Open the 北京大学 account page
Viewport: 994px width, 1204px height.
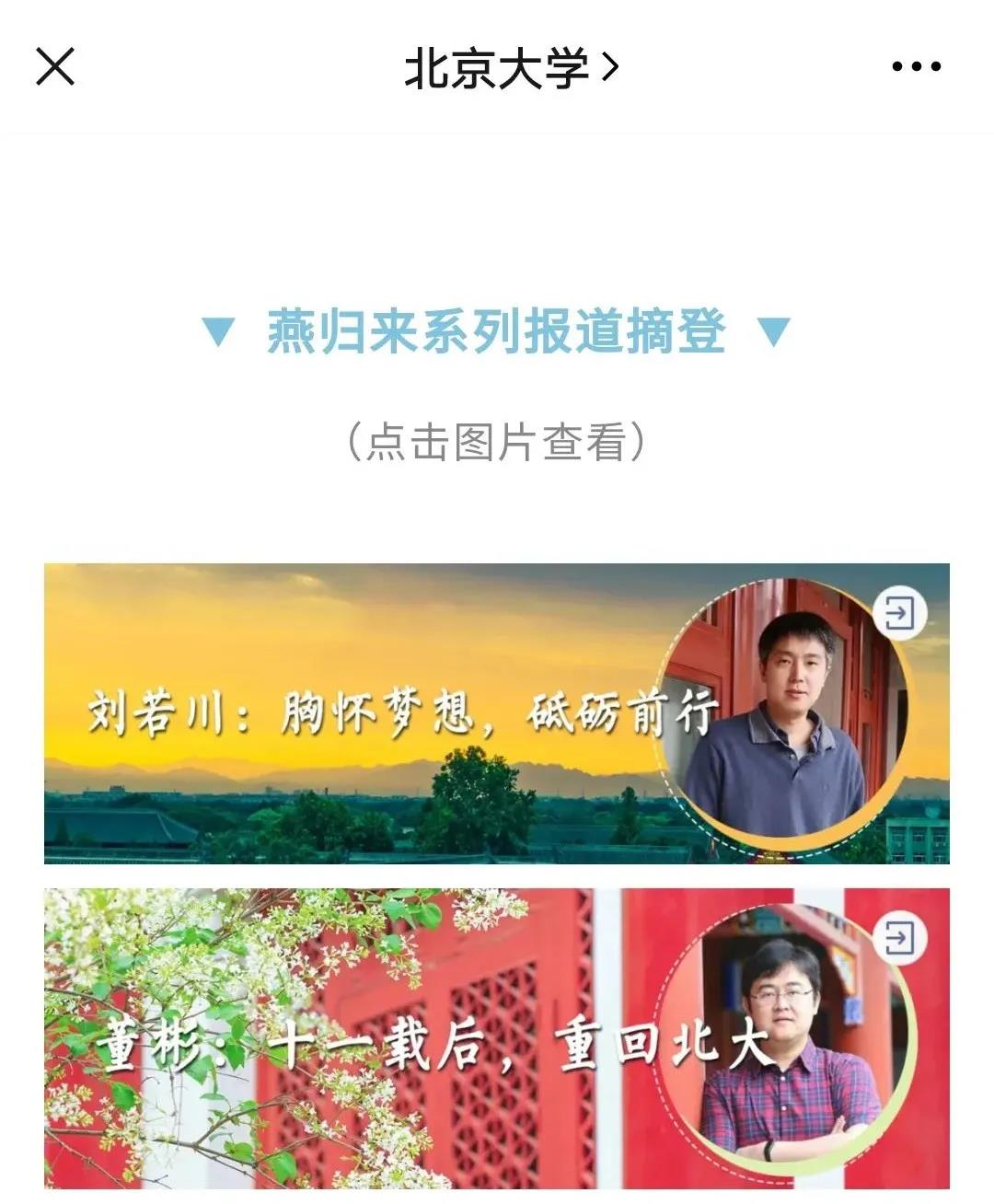click(511, 67)
